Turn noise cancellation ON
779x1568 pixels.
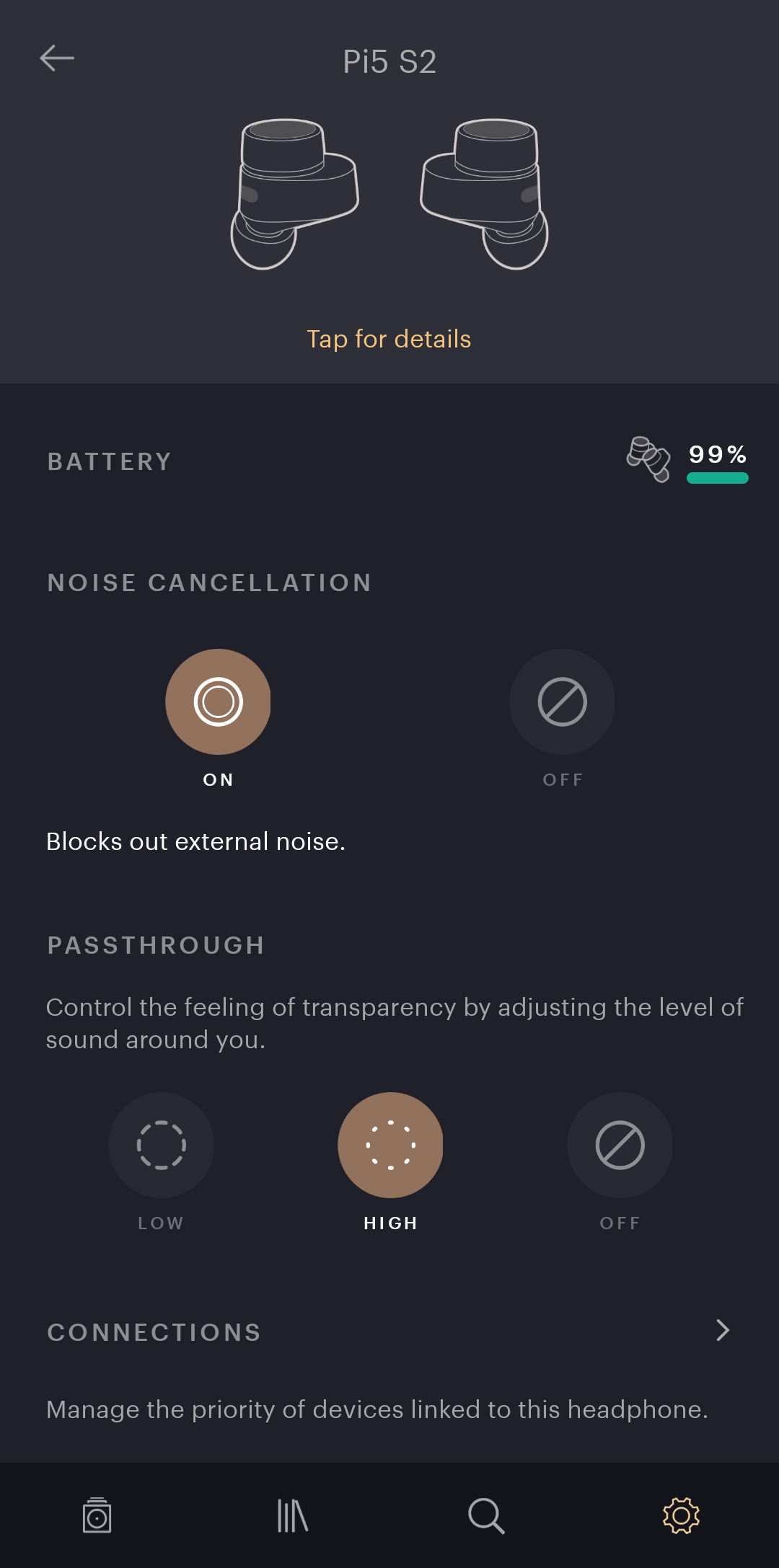(218, 701)
